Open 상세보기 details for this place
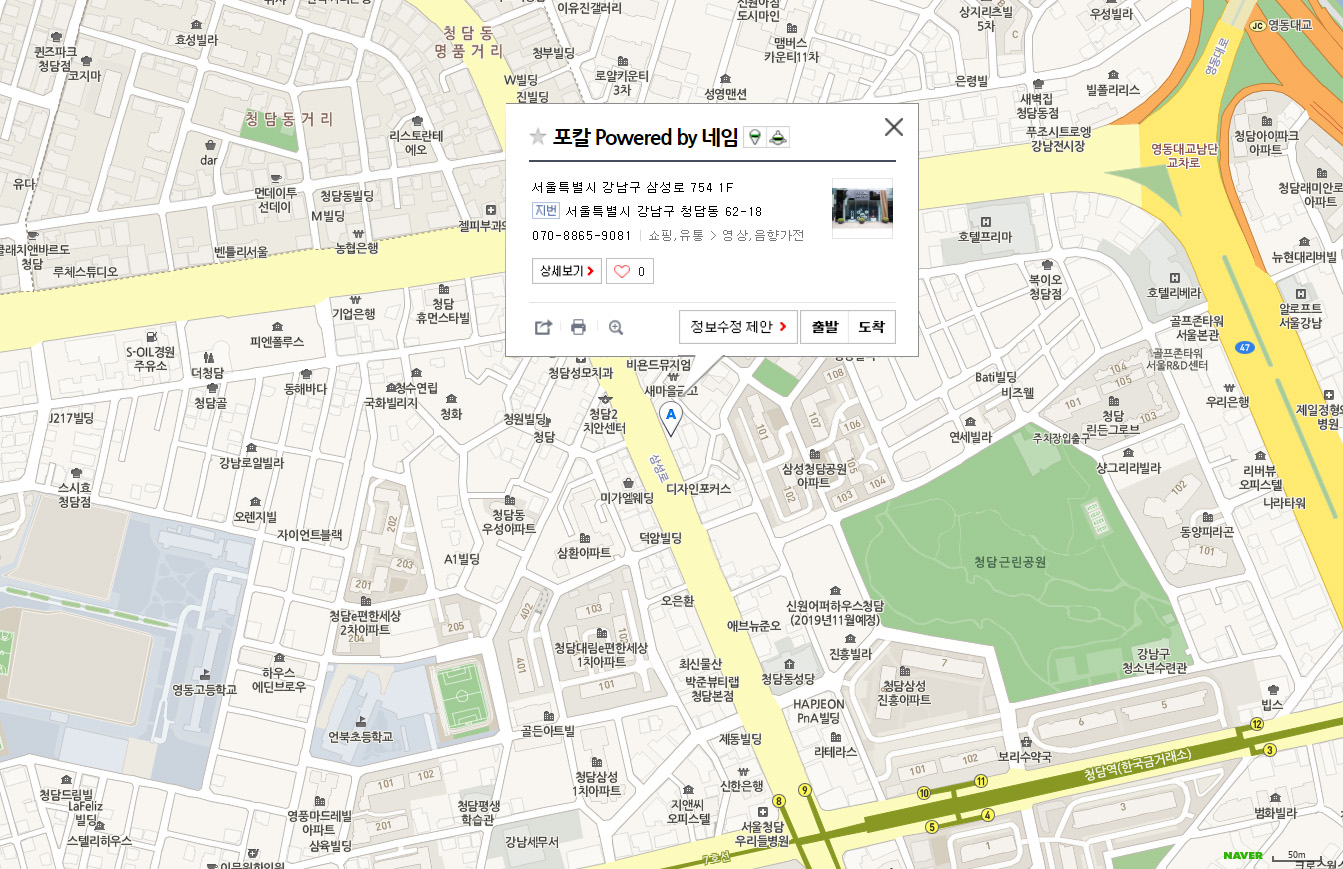Screen dimensions: 1343x869 567,271
